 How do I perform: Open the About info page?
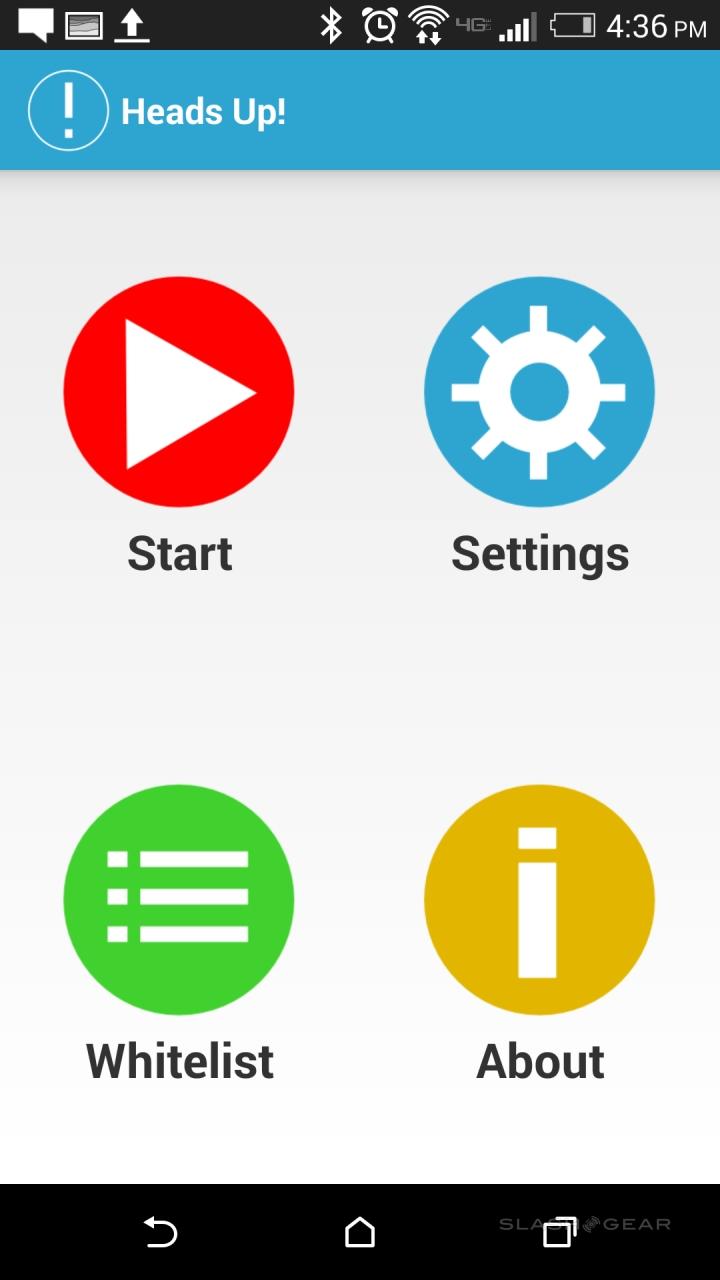(539, 899)
